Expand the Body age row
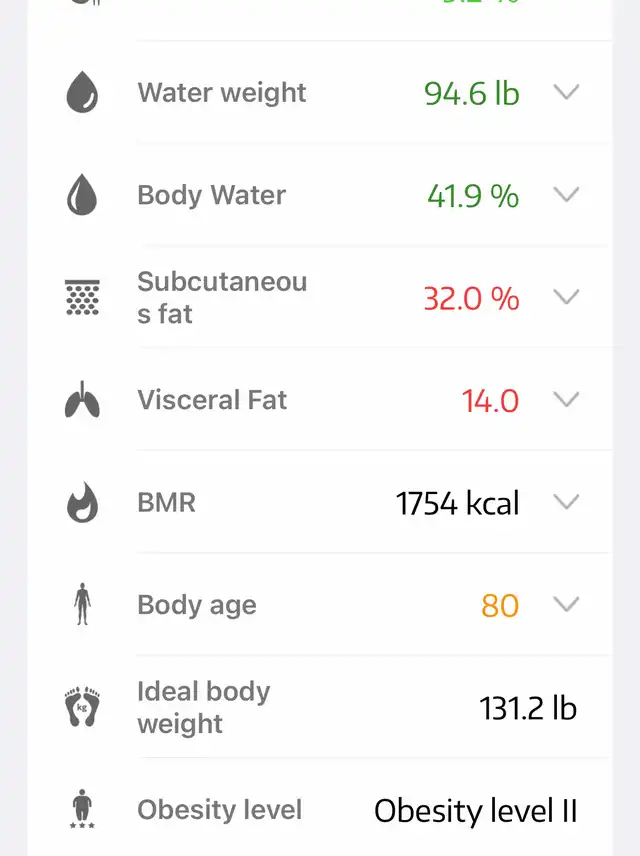 566,604
